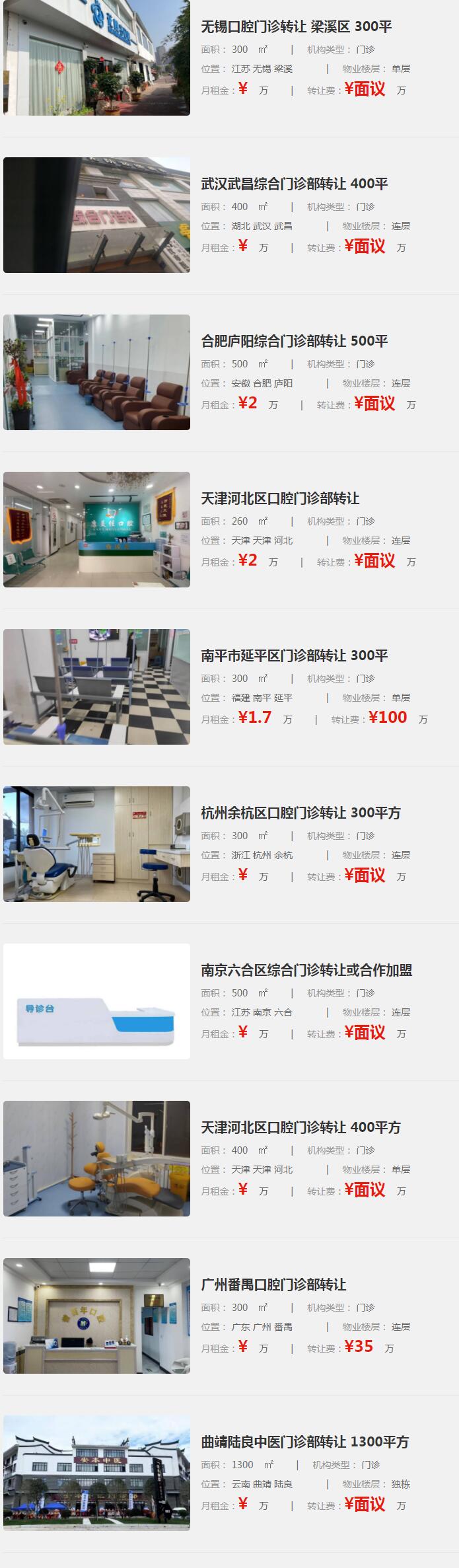Open the 武汉武昌综合门诊部转让 400平 listing
The height and width of the screenshot is (1568, 459).
[x=294, y=184]
